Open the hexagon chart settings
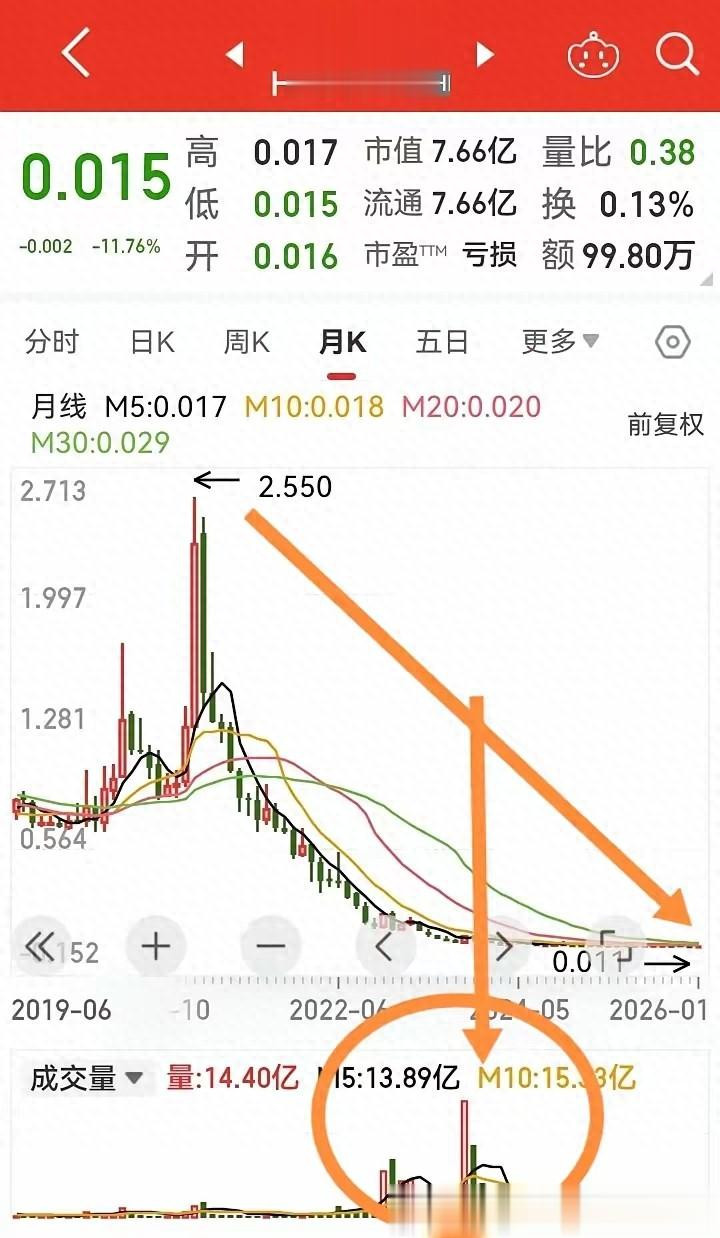720x1238 pixels. (673, 343)
